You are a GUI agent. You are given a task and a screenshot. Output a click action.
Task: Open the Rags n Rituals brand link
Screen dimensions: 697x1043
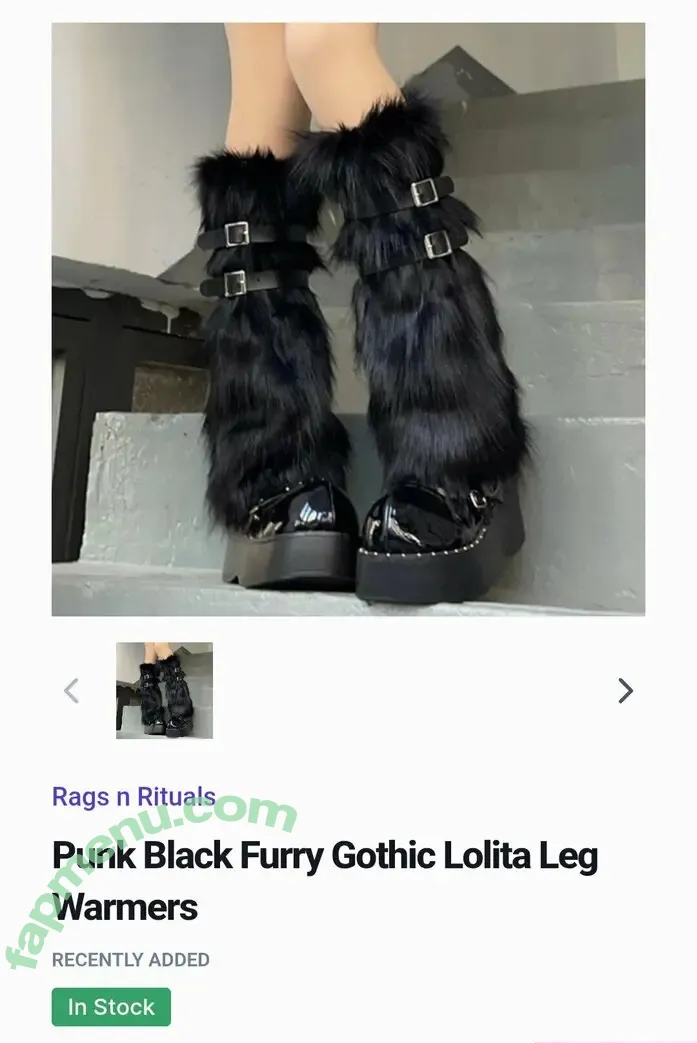point(133,797)
